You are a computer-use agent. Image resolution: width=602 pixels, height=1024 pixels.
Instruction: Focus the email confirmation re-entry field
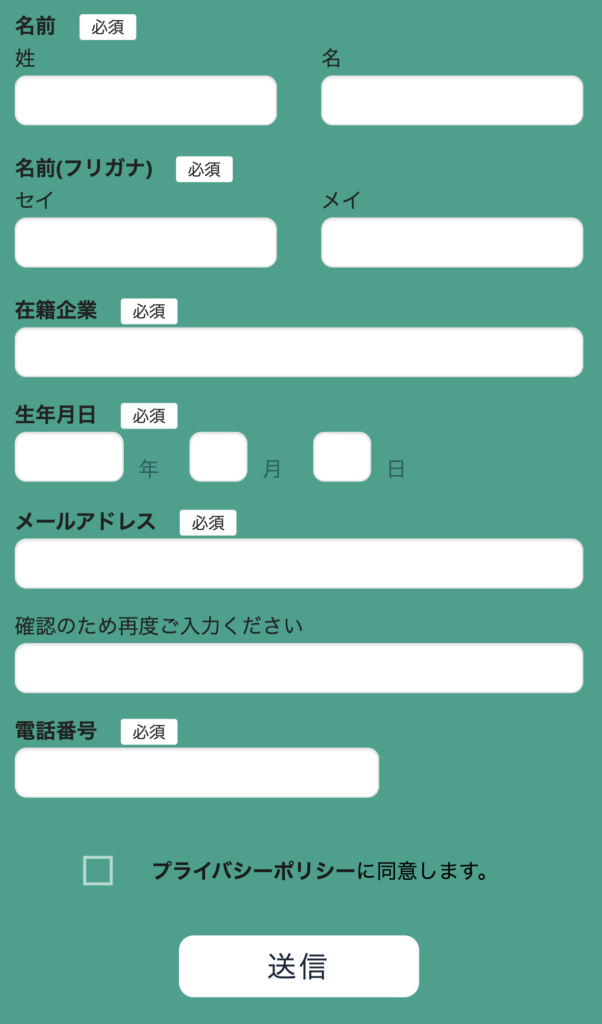298,668
